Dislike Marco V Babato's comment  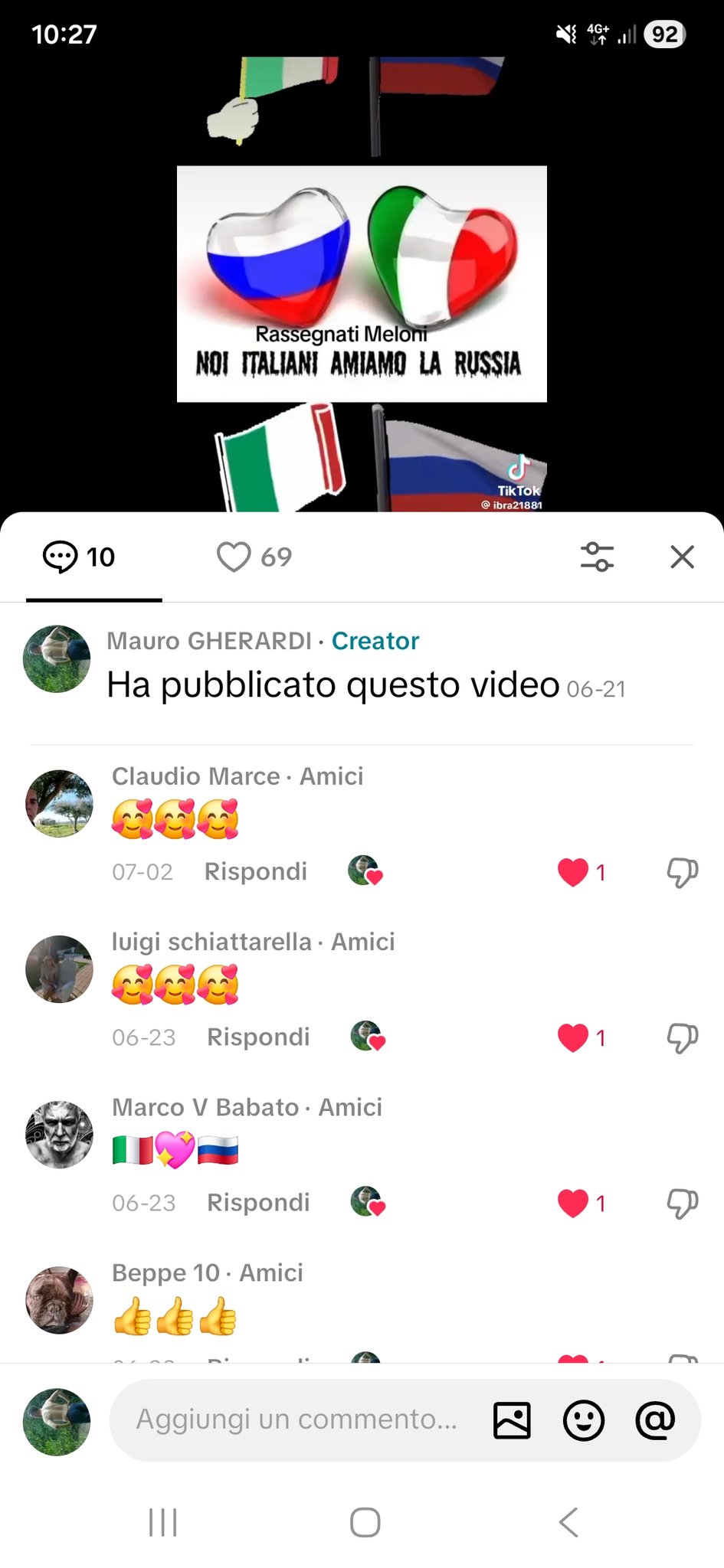tap(682, 1203)
